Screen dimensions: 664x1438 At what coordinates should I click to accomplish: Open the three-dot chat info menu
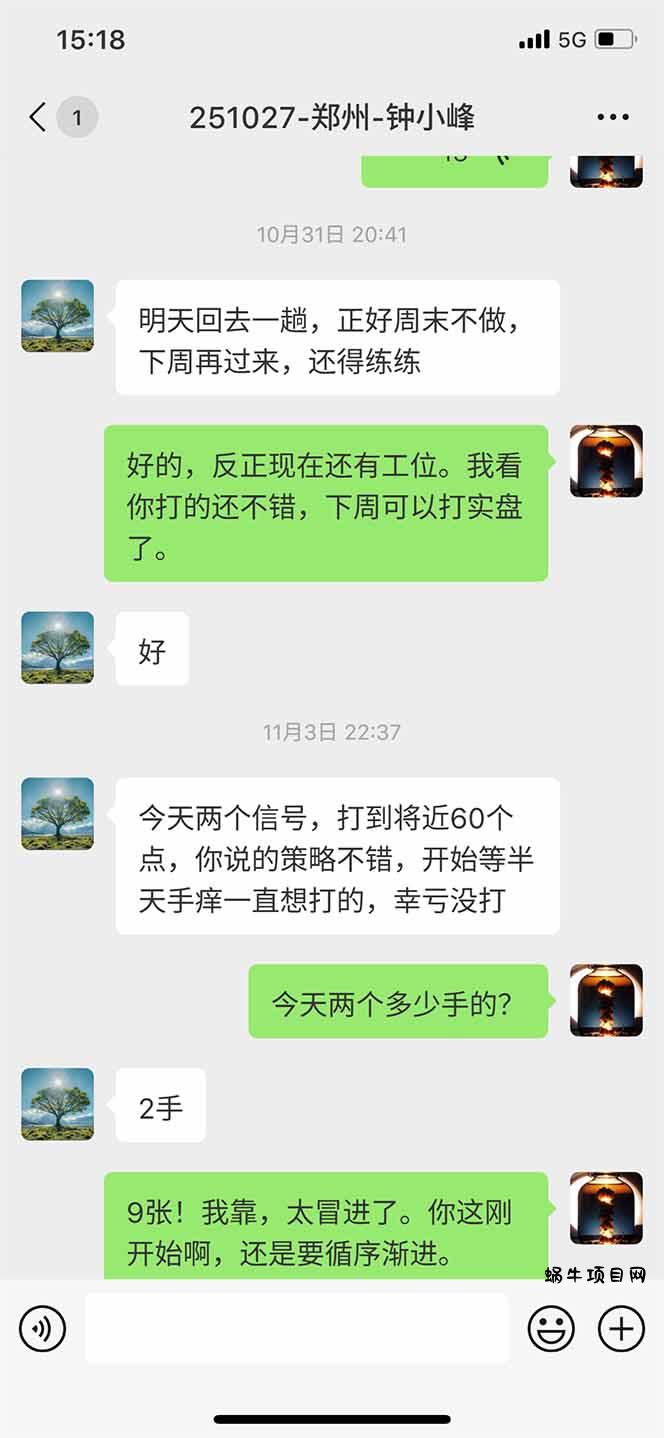coord(612,118)
